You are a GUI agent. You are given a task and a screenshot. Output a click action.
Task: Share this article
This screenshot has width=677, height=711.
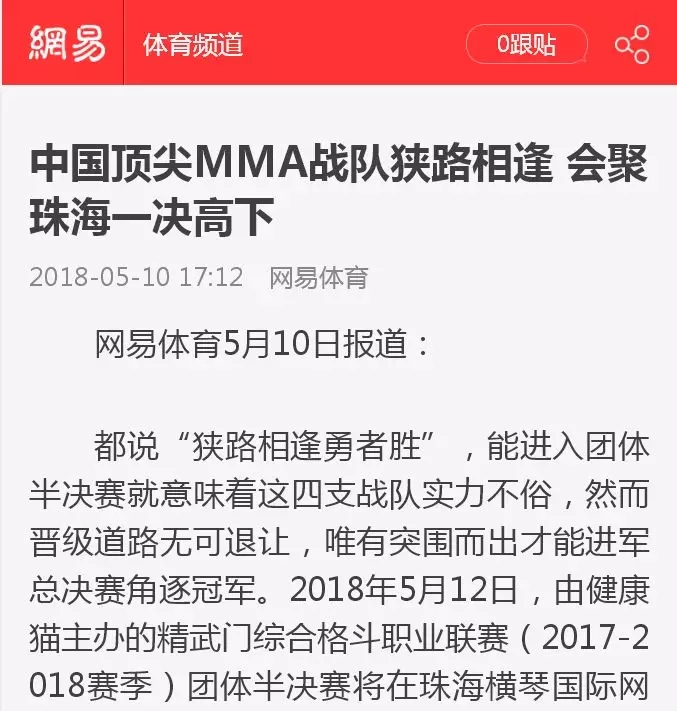pos(632,44)
